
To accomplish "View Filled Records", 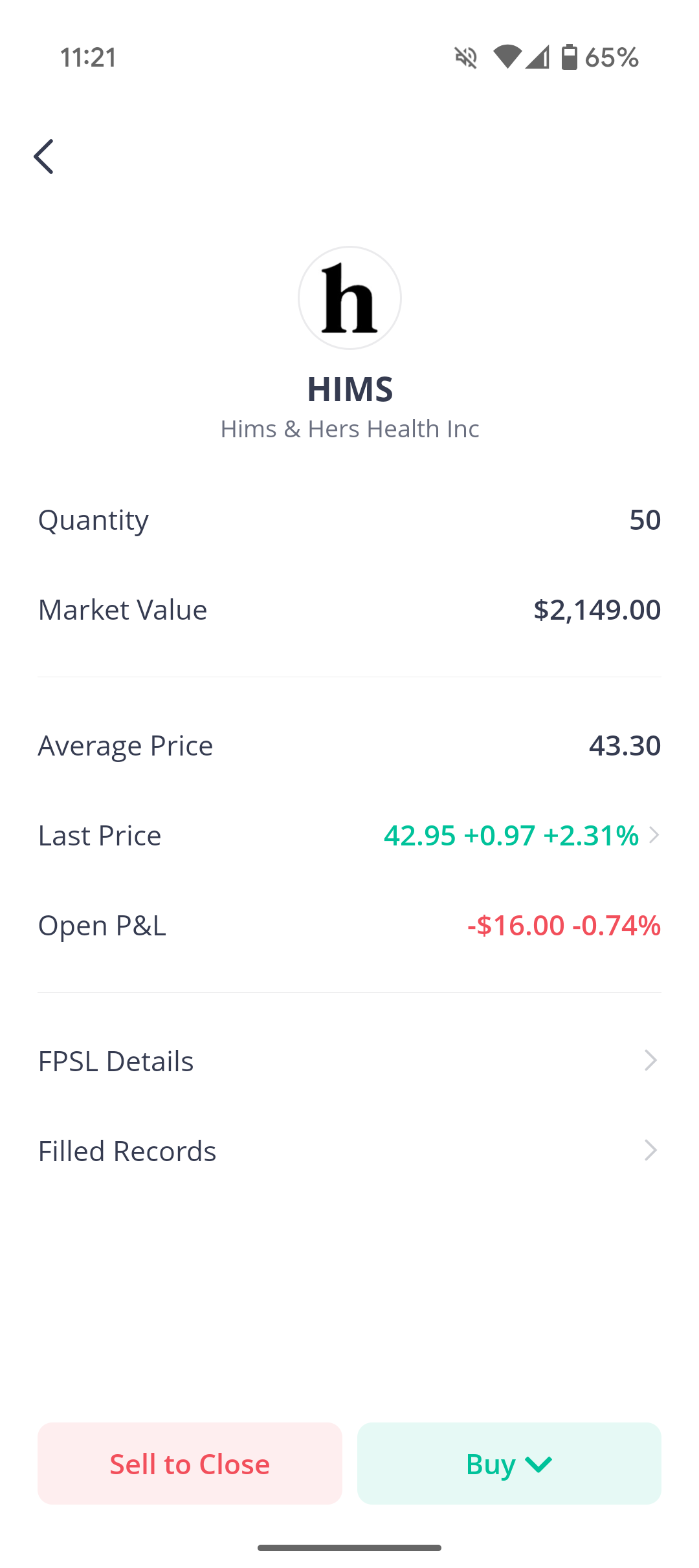I will (349, 1151).
